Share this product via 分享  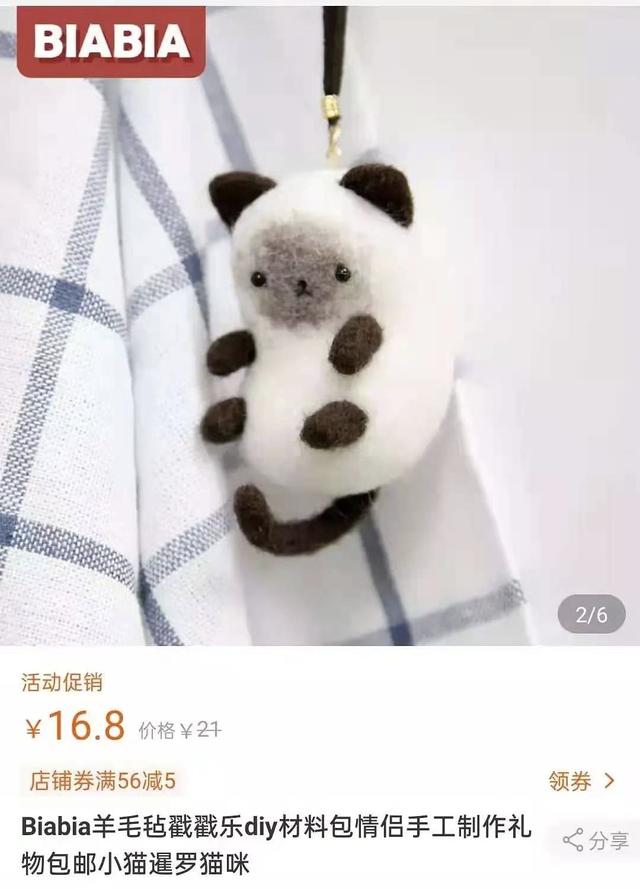(596, 841)
